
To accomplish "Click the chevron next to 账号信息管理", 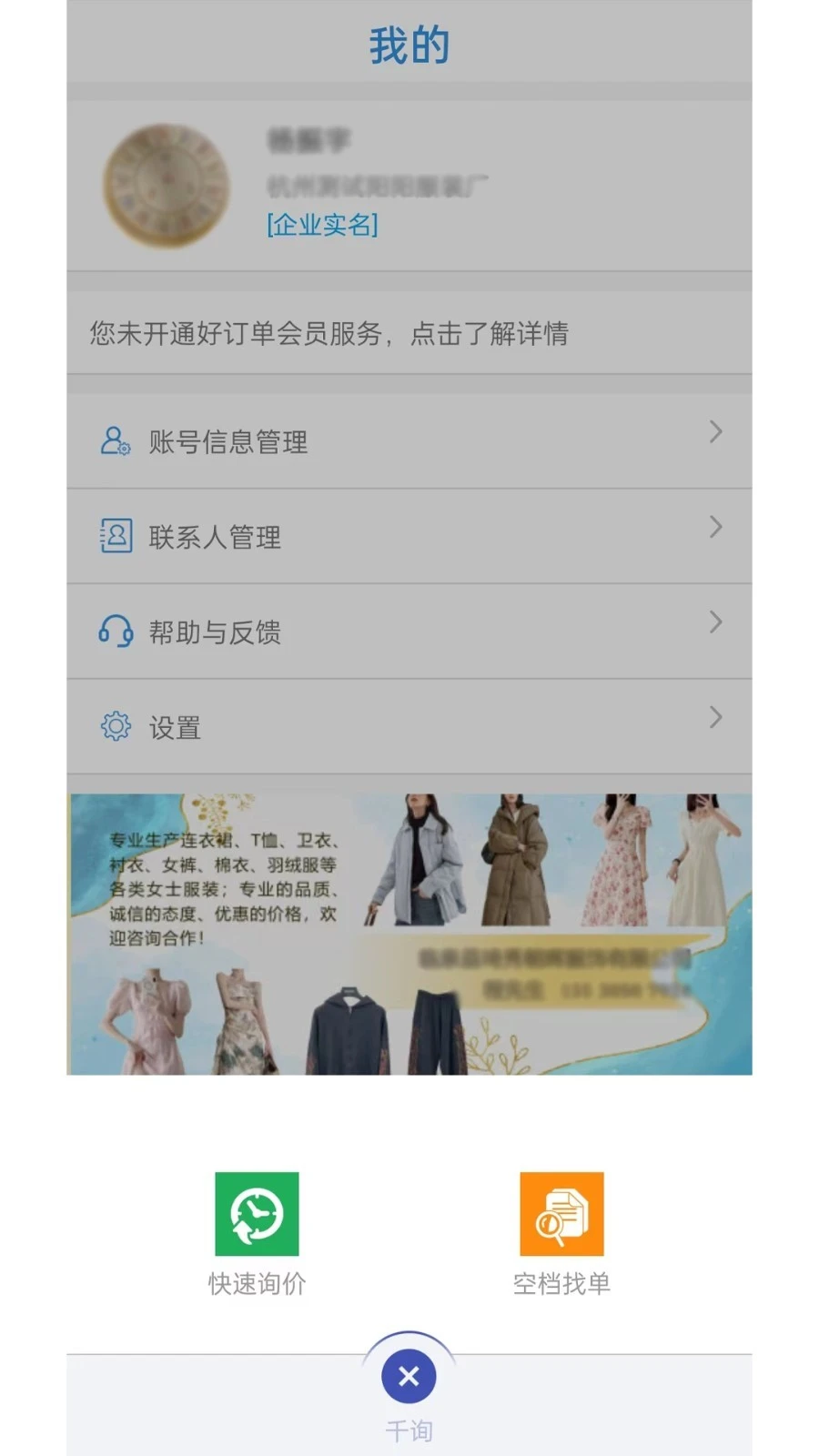I will point(715,432).
